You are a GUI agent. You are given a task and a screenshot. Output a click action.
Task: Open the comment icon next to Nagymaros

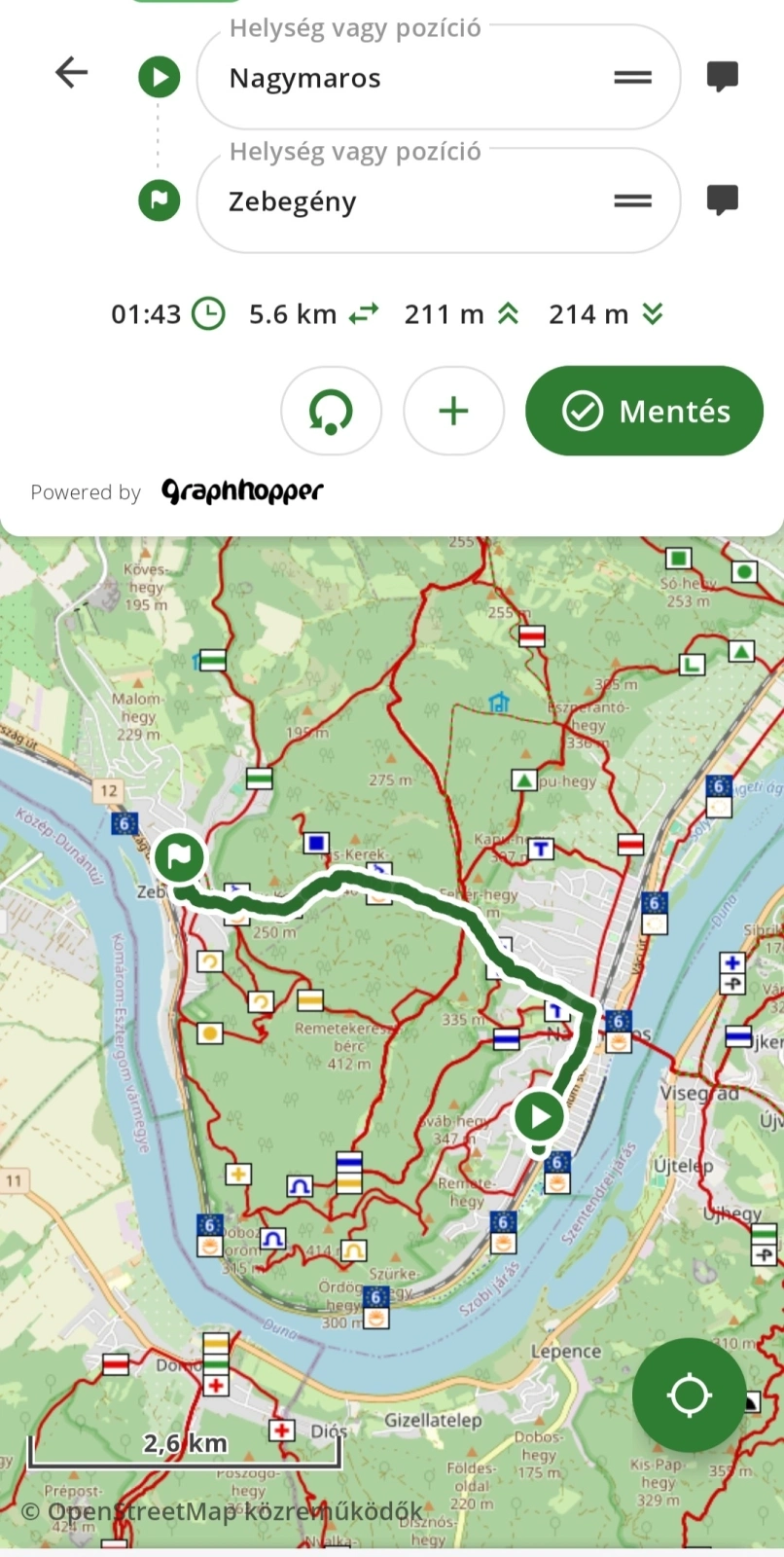click(722, 76)
